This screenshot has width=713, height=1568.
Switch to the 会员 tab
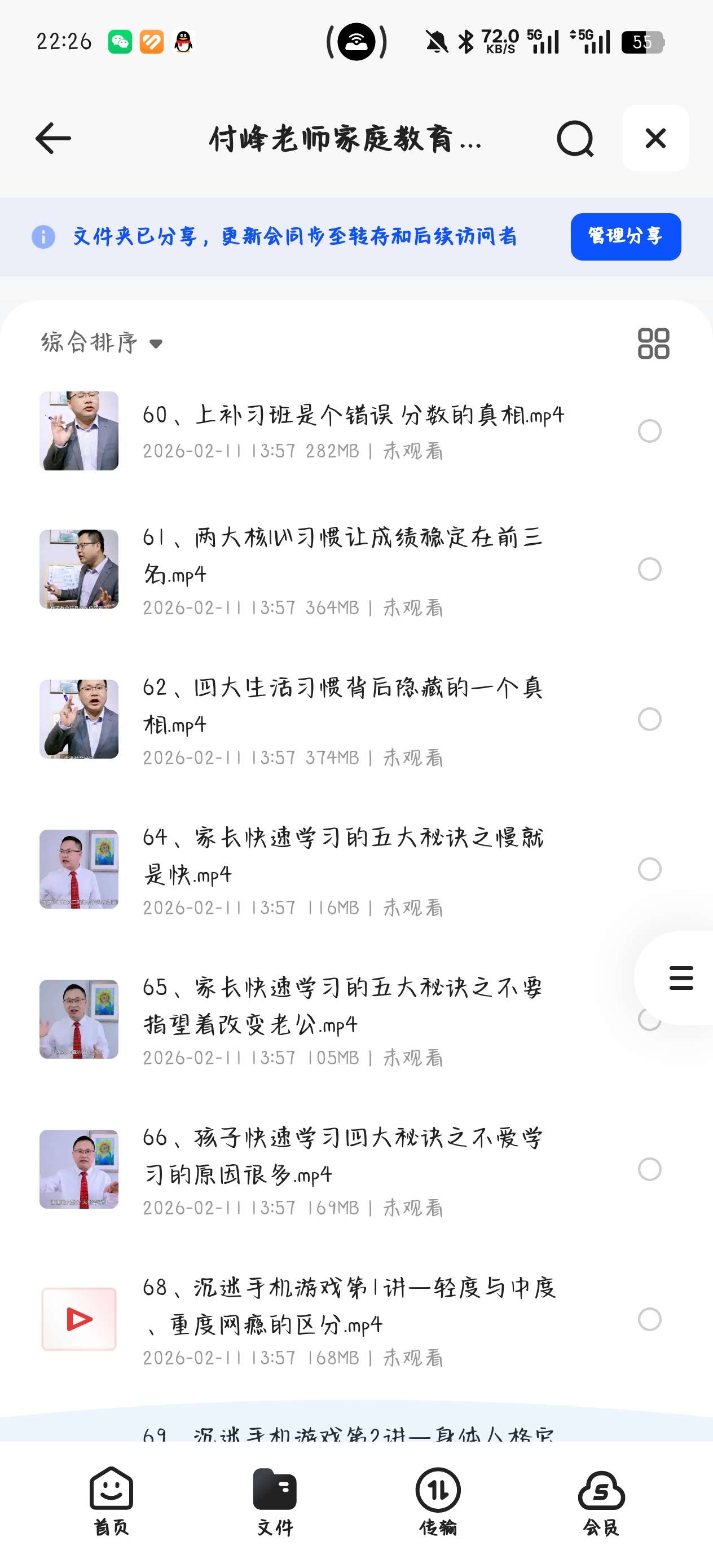pyautogui.click(x=601, y=1500)
